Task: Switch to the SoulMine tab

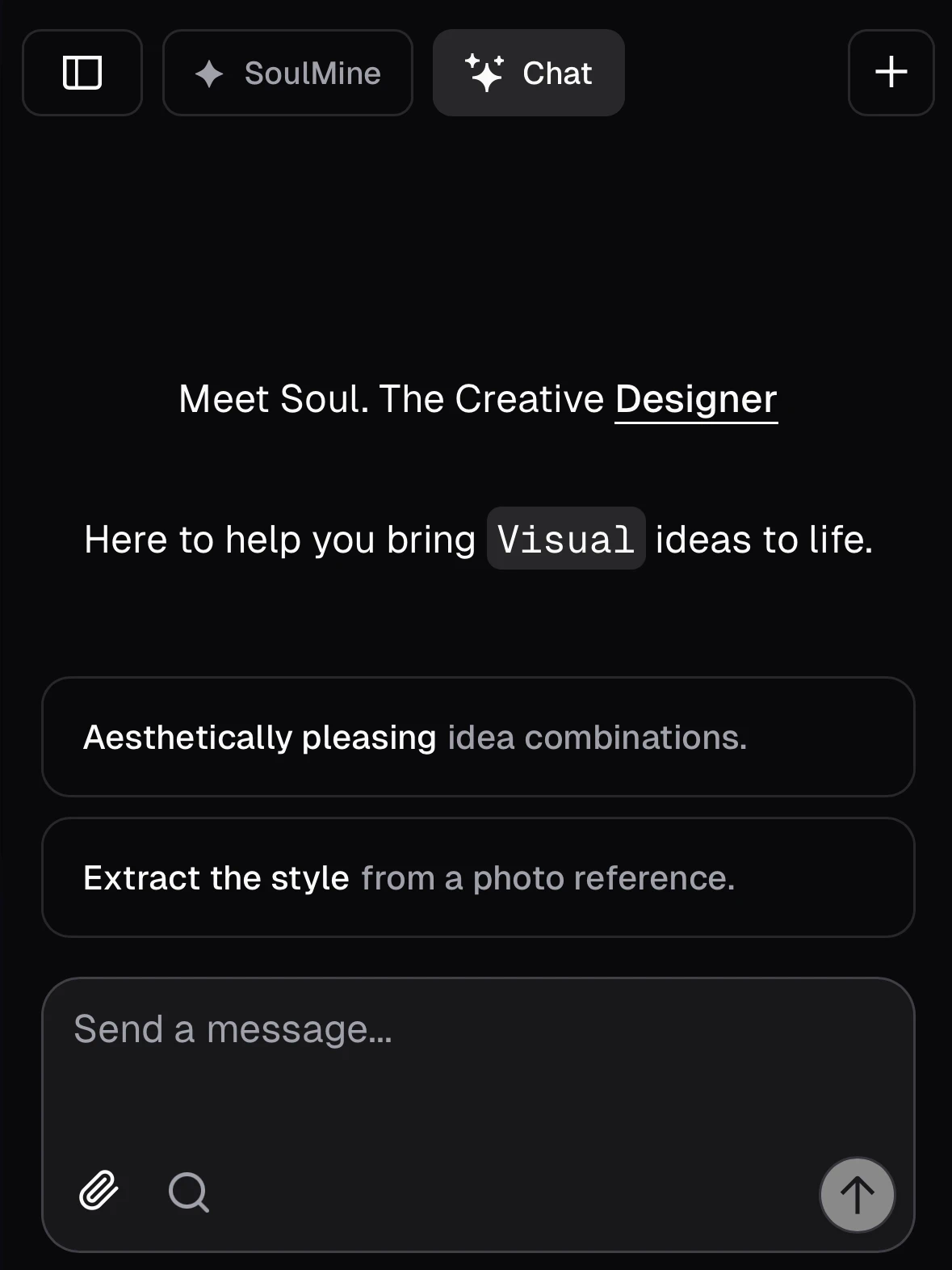Action: [x=287, y=73]
